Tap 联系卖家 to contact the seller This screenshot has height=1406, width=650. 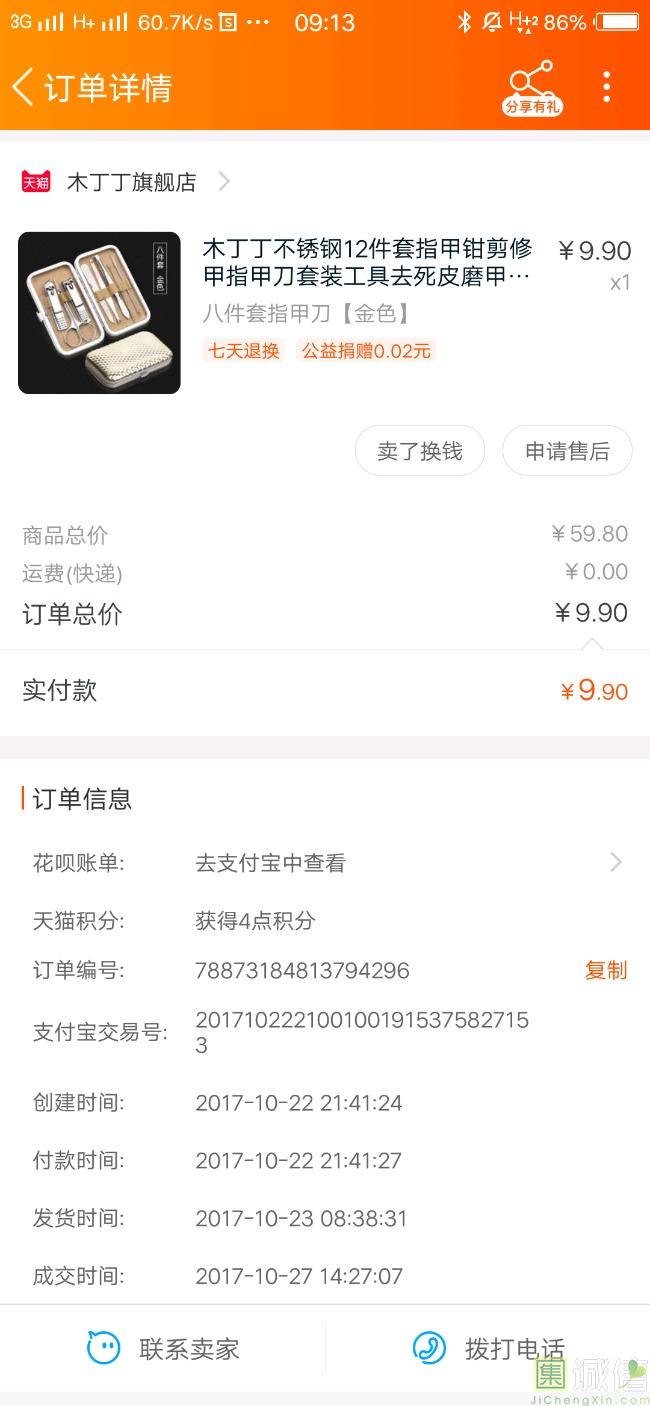pyautogui.click(x=163, y=1348)
